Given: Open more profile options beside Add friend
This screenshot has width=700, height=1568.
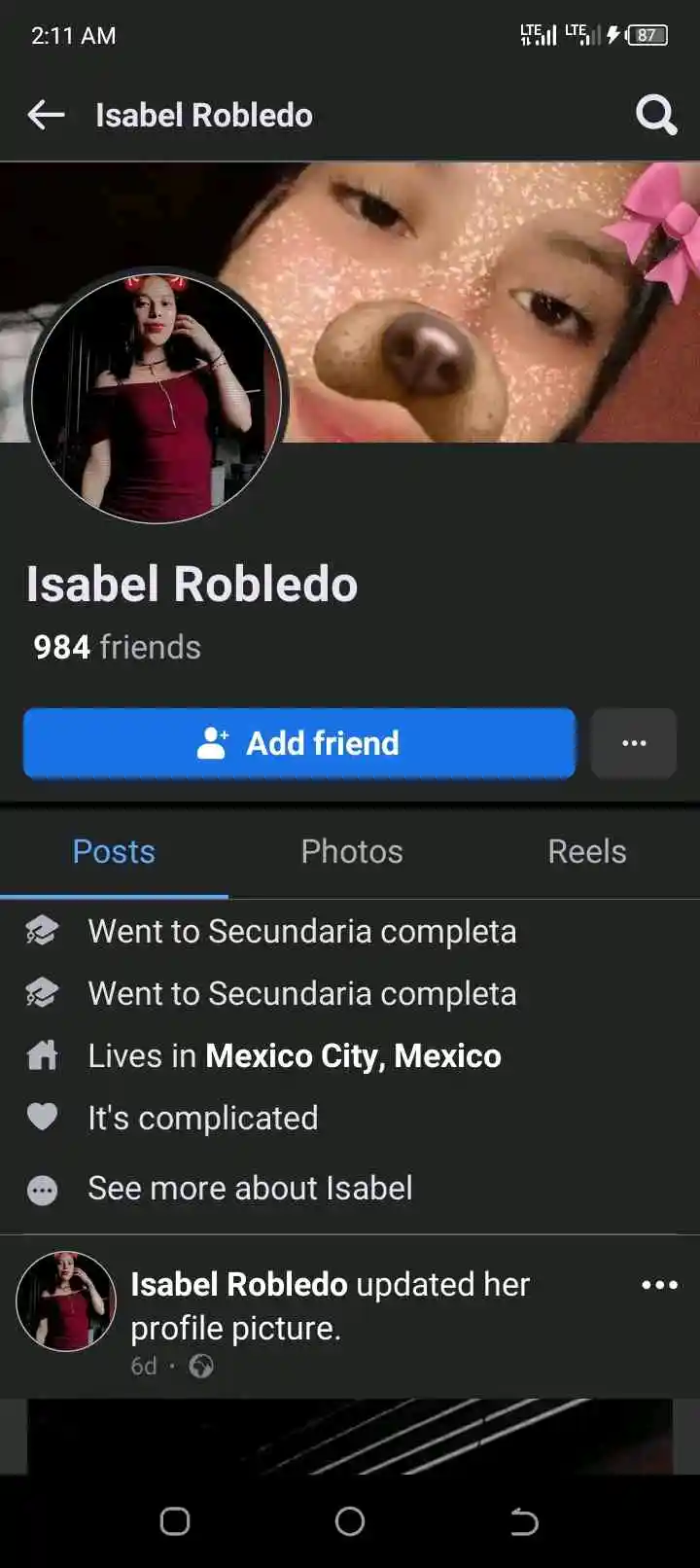Looking at the screenshot, I should coord(634,743).
